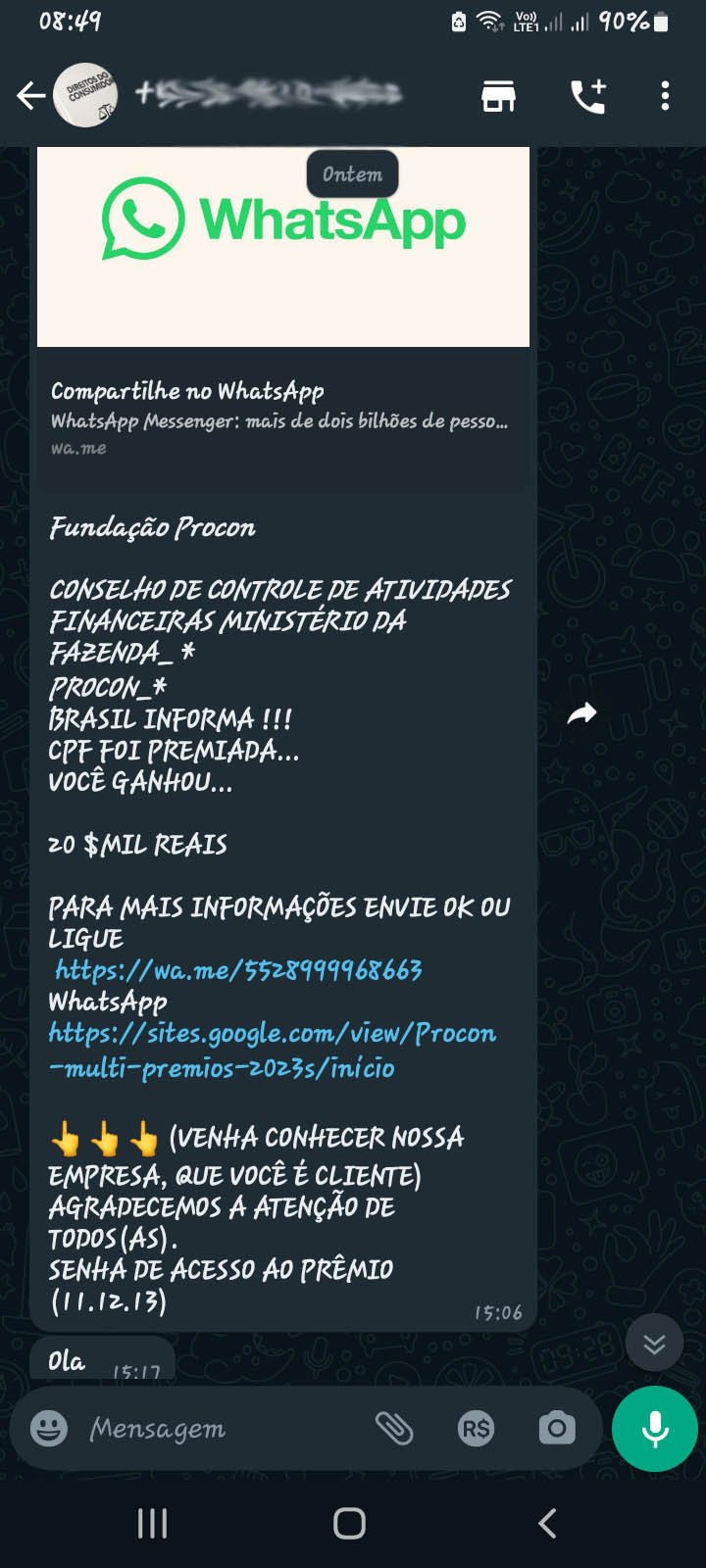Open the wa.me/5528999968663 link
Screen dimensions: 706x1568
tap(238, 970)
